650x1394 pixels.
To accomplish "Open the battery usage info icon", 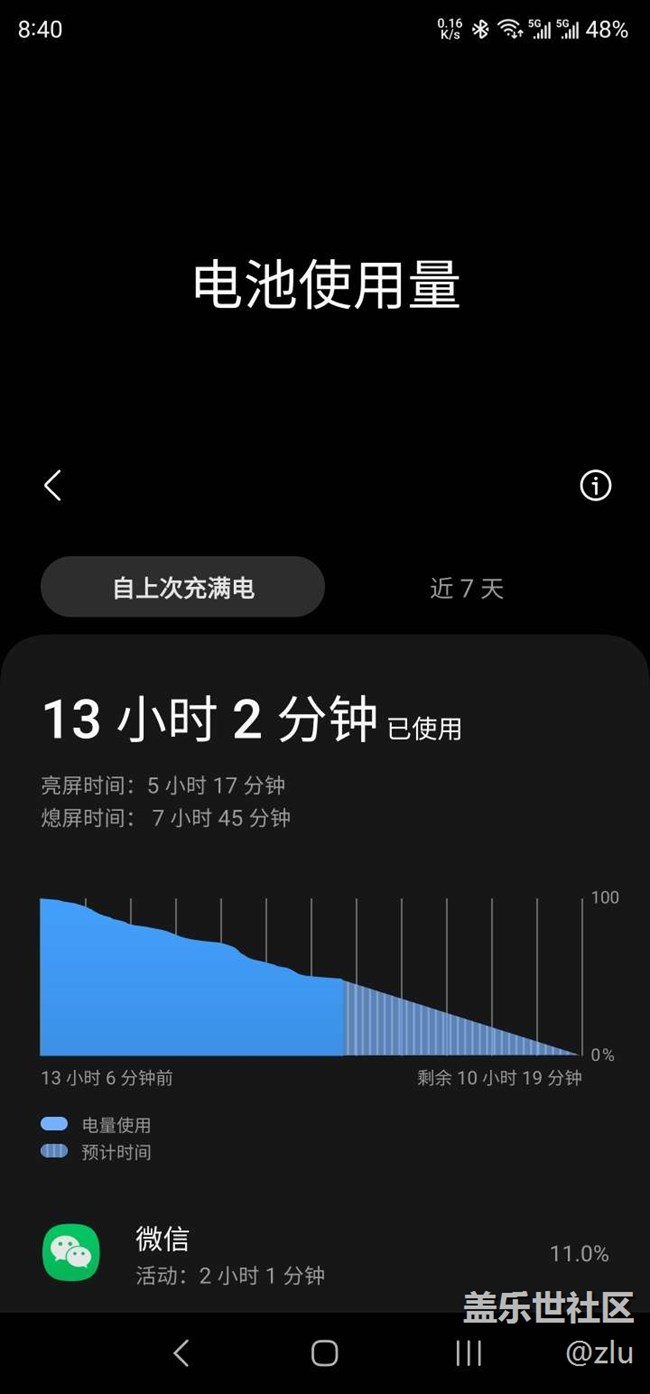I will tap(595, 486).
